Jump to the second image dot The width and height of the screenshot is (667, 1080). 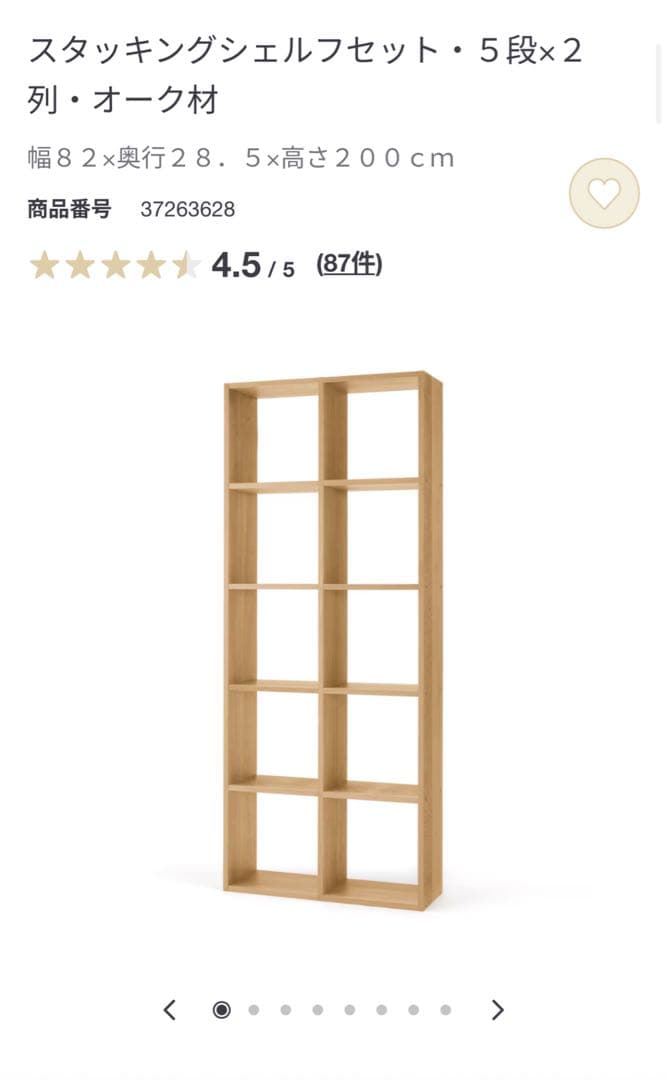coord(254,1010)
